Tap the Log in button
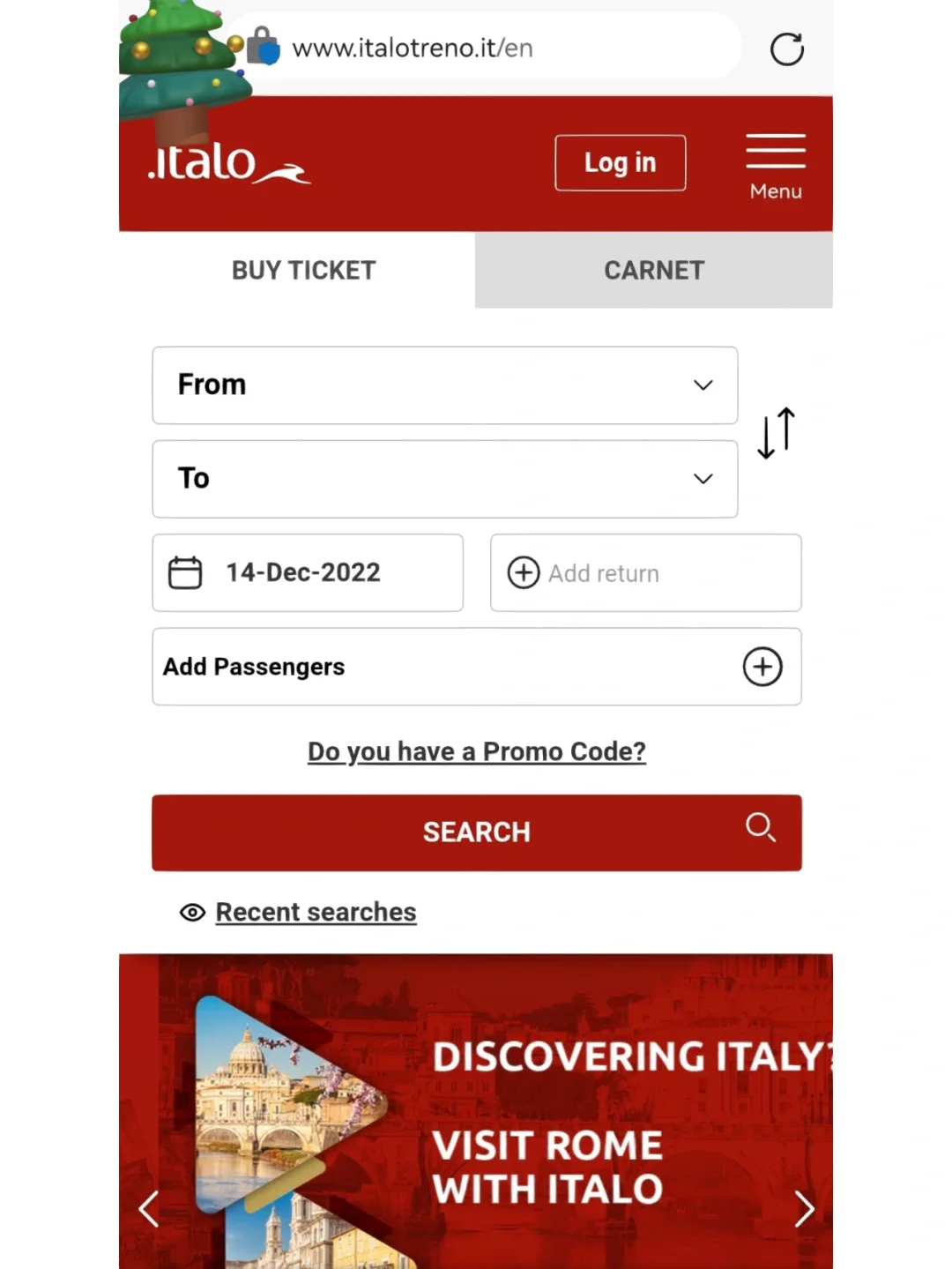This screenshot has width=952, height=1269. (620, 162)
